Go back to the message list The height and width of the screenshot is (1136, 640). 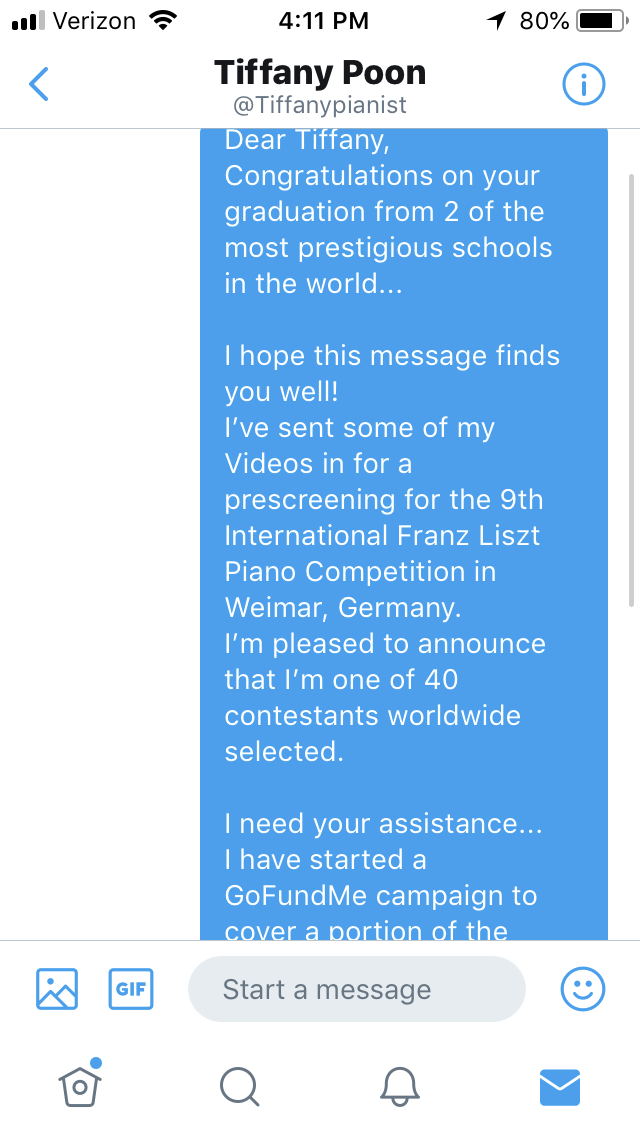pos(38,84)
